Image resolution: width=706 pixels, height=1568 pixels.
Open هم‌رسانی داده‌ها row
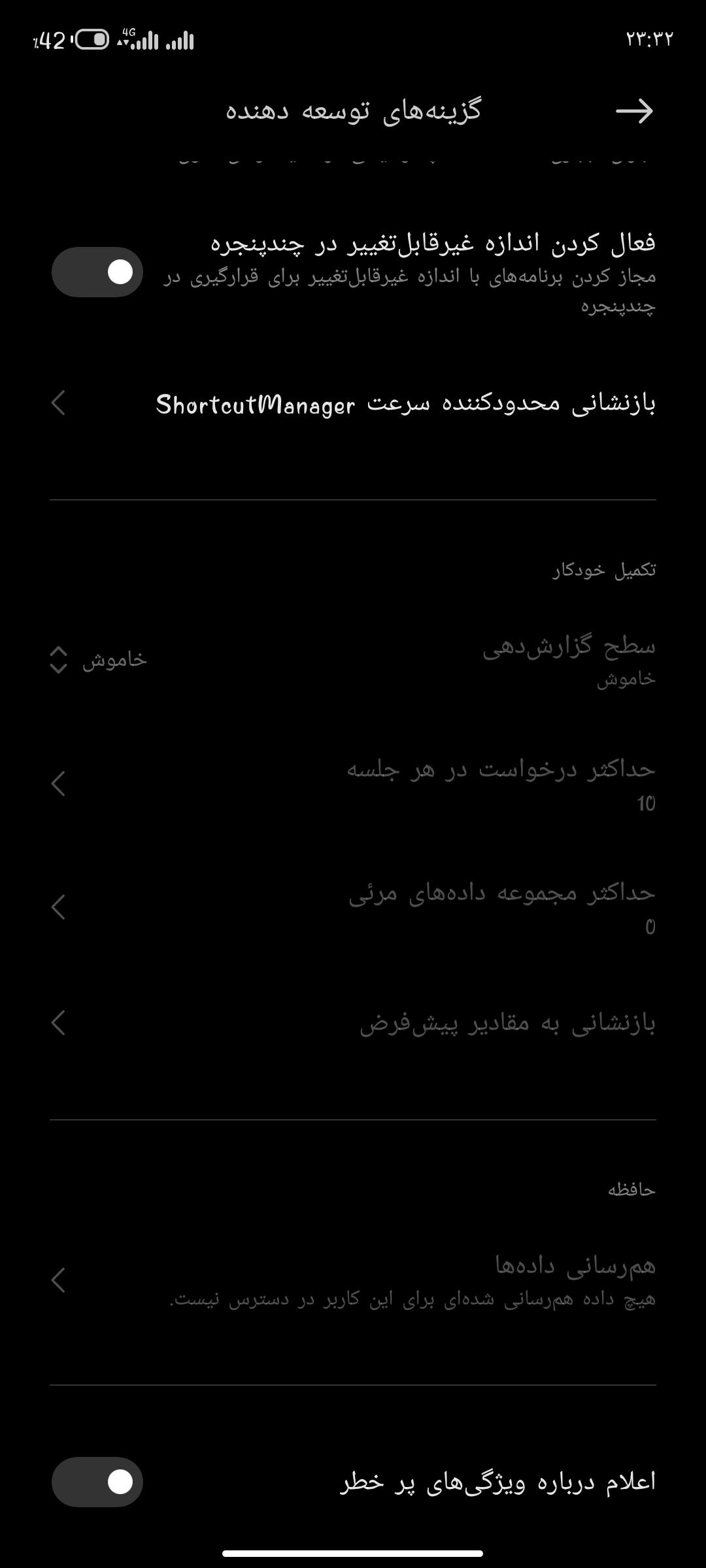[x=353, y=1280]
